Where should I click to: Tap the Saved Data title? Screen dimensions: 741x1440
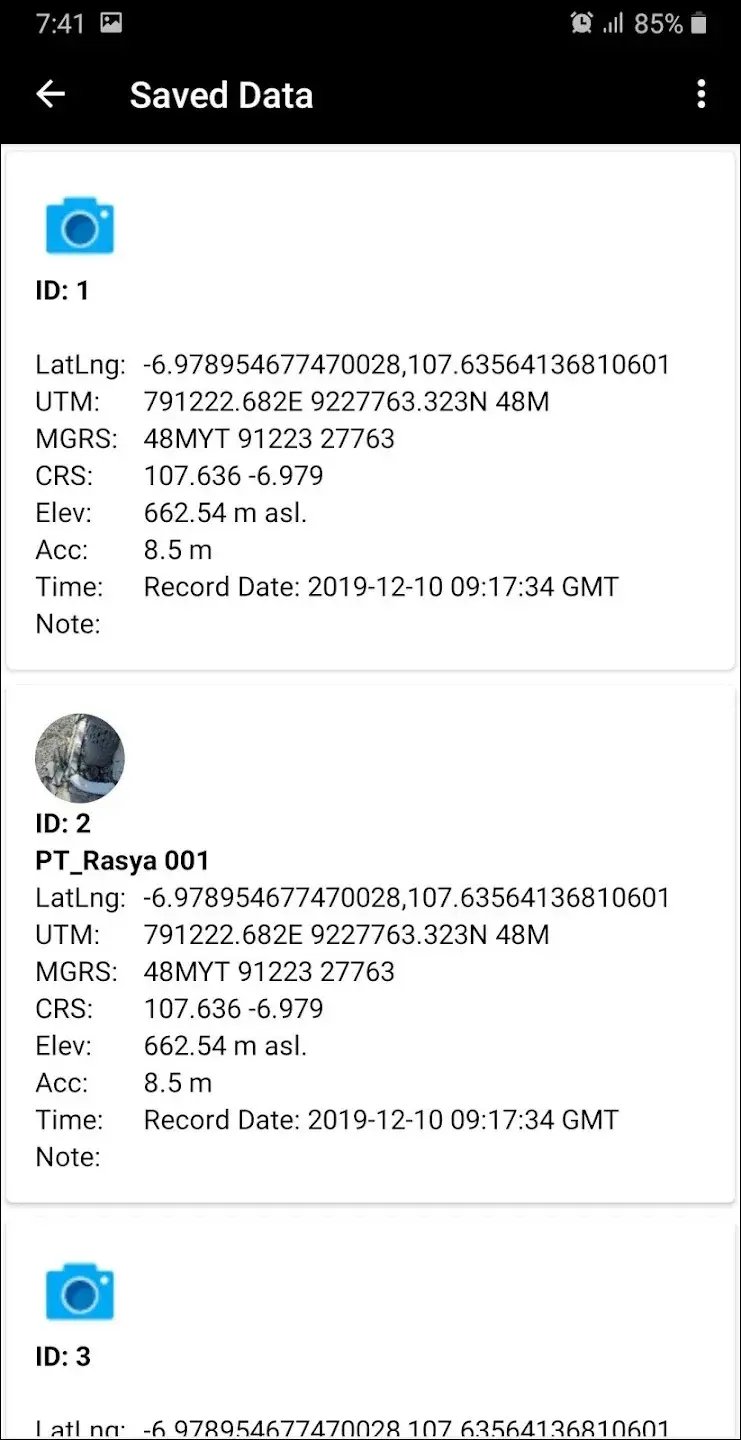[x=221, y=93]
